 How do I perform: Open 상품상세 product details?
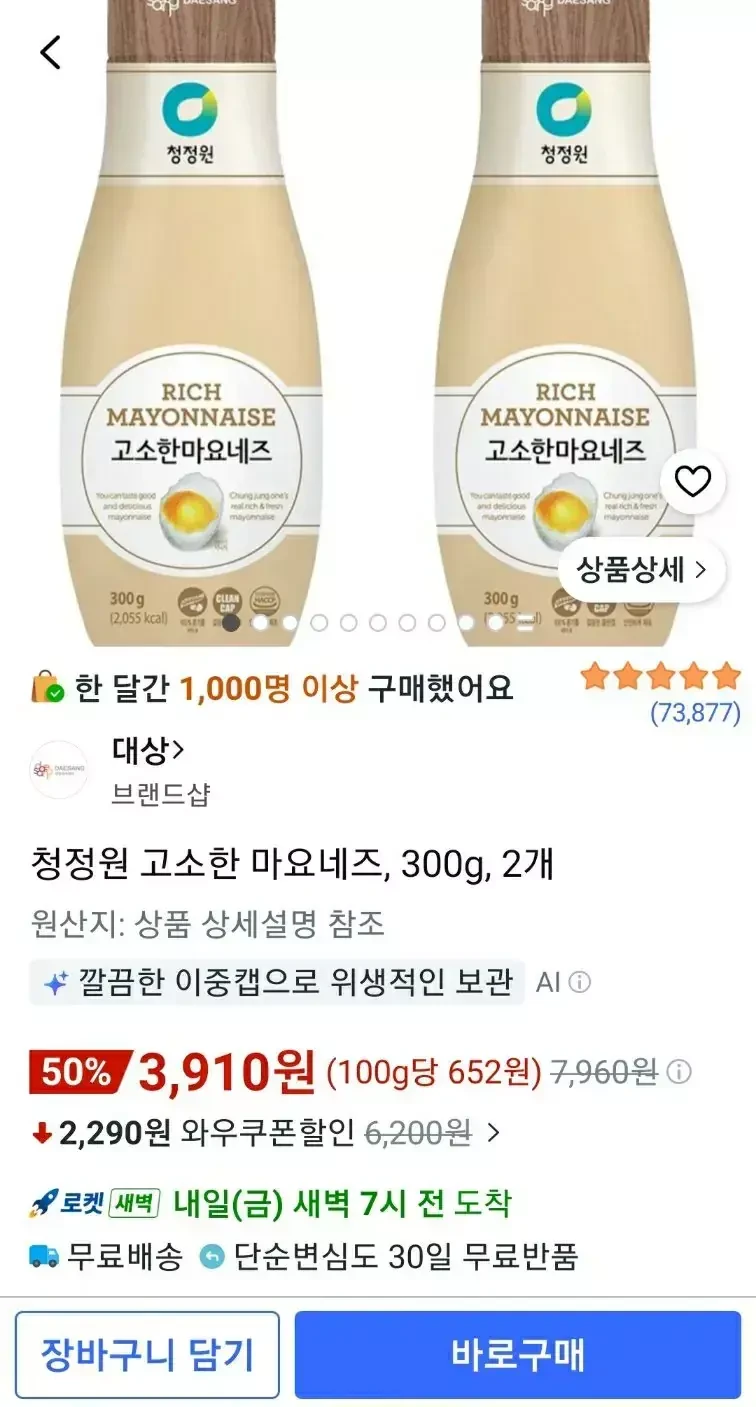pos(641,570)
